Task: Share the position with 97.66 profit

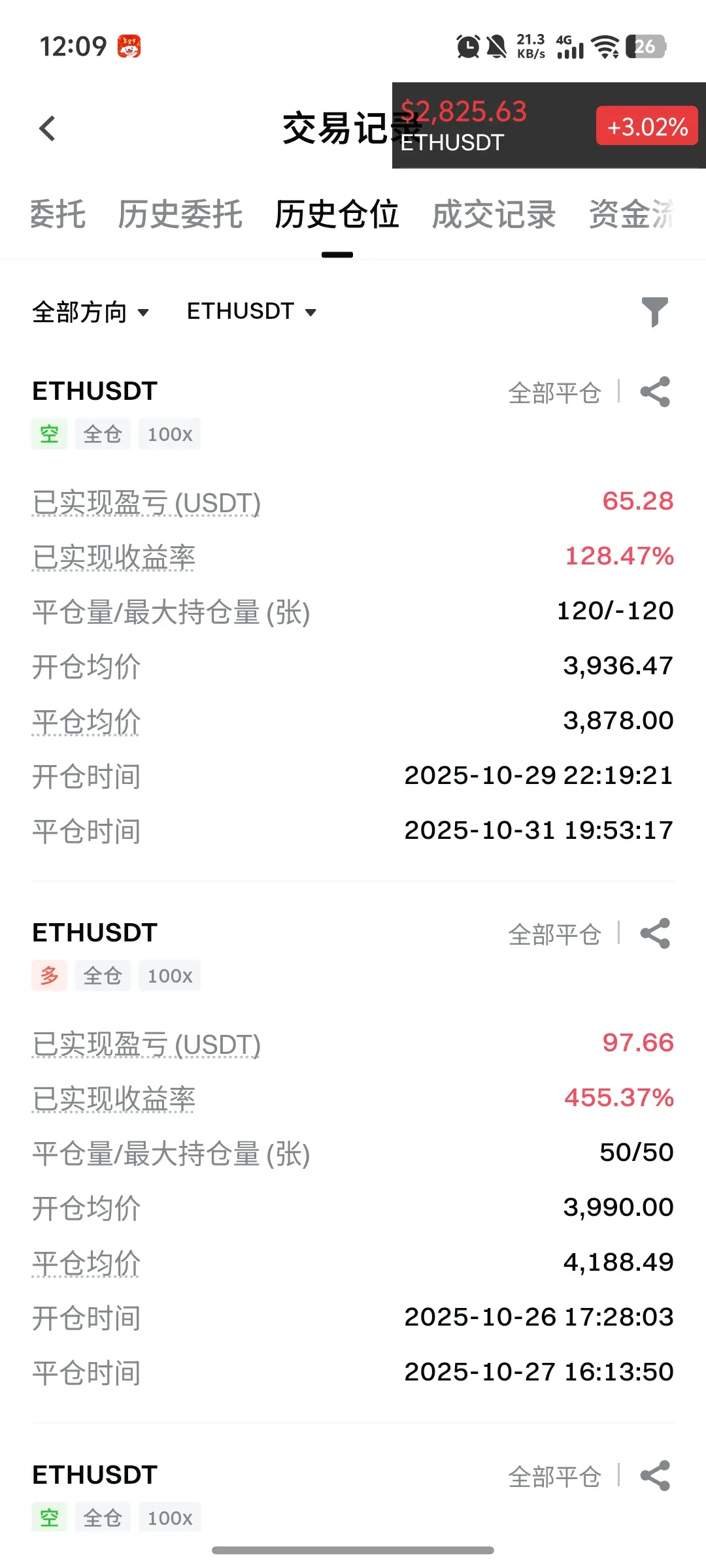Action: click(655, 934)
